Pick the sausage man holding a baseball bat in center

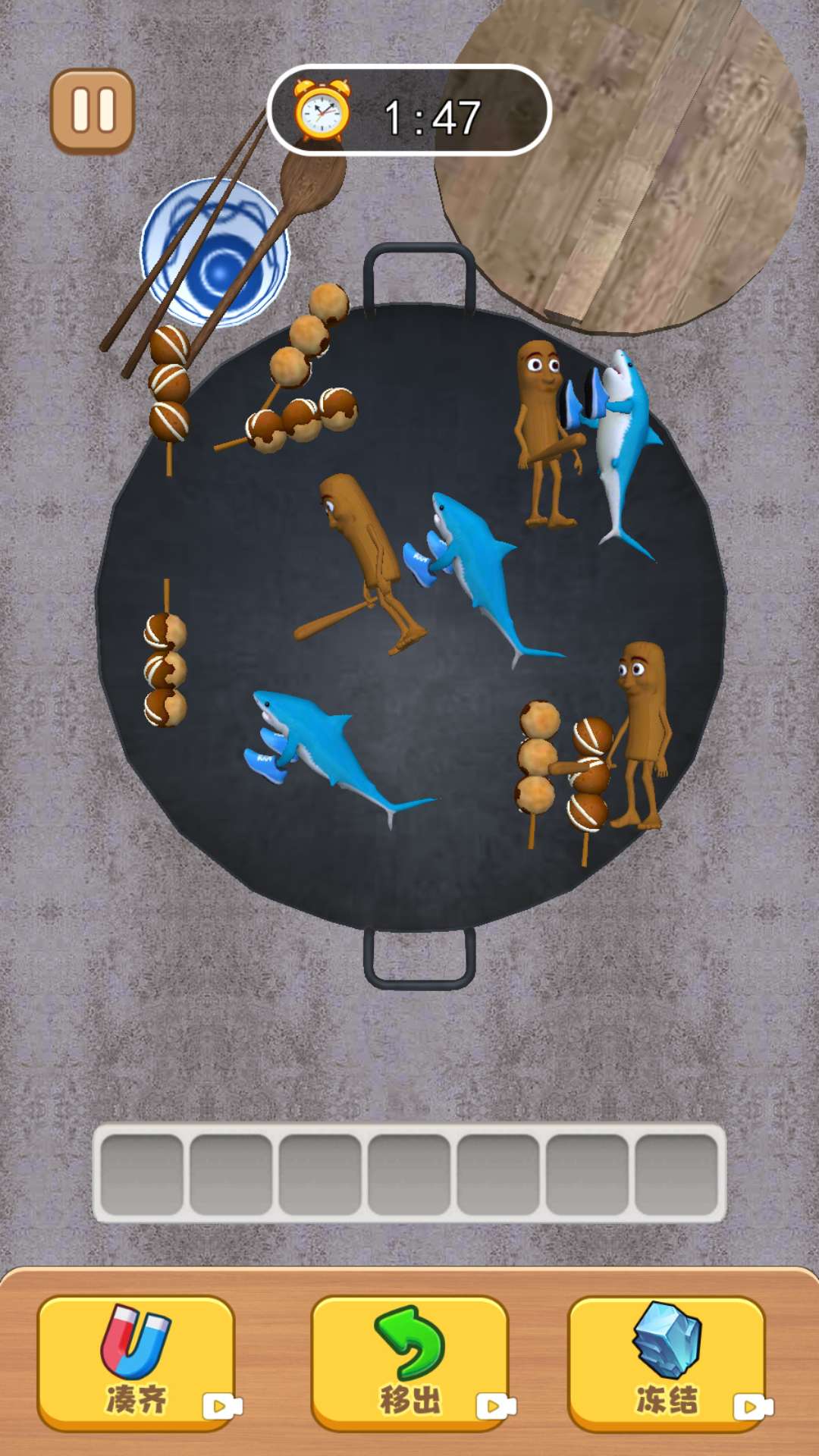pyautogui.click(x=364, y=565)
